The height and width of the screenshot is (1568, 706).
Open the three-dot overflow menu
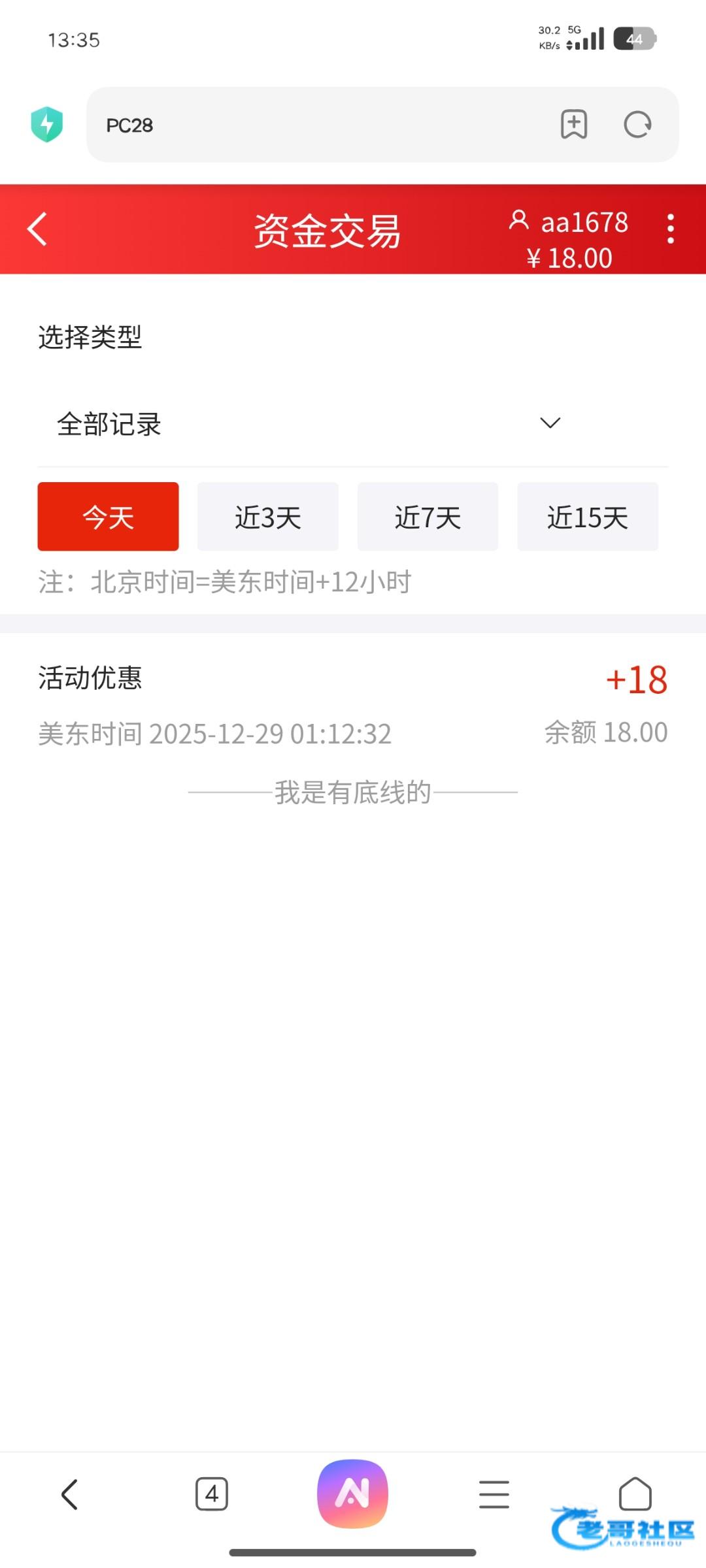pos(670,229)
